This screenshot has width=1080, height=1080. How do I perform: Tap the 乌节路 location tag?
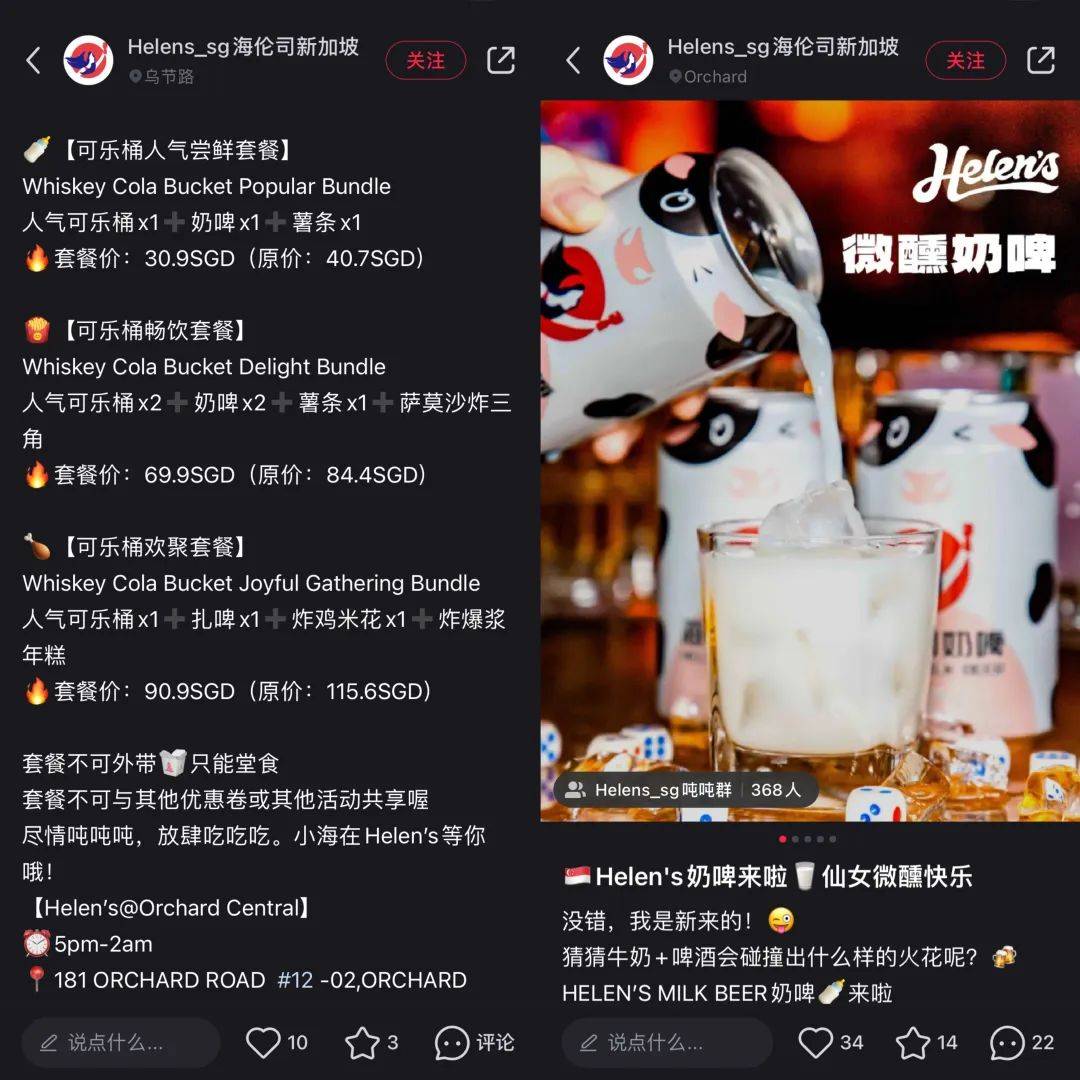coord(162,77)
